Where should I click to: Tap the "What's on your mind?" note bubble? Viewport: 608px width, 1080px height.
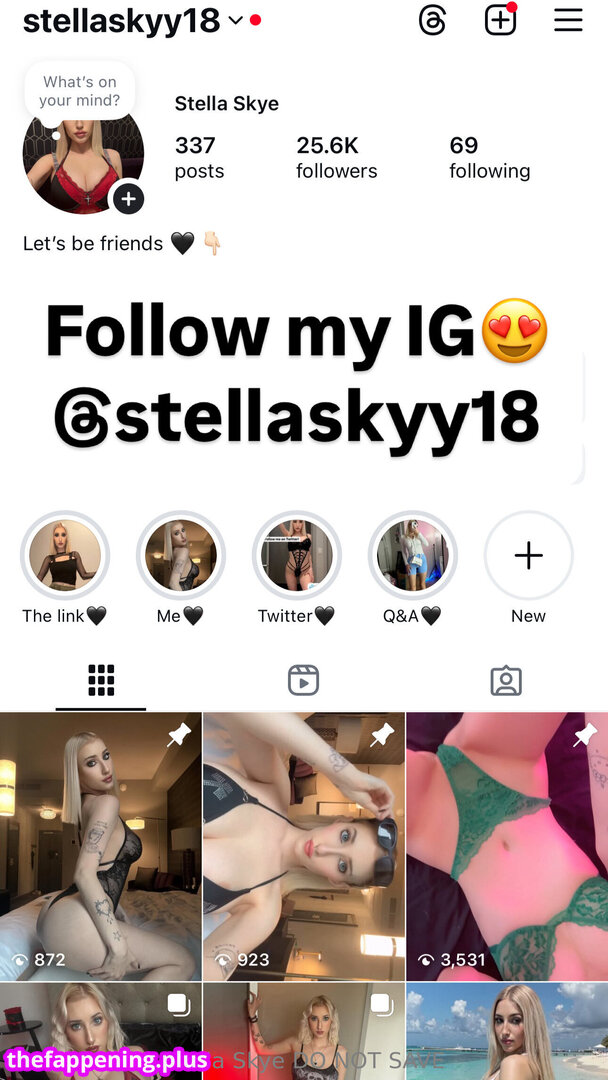(80, 91)
